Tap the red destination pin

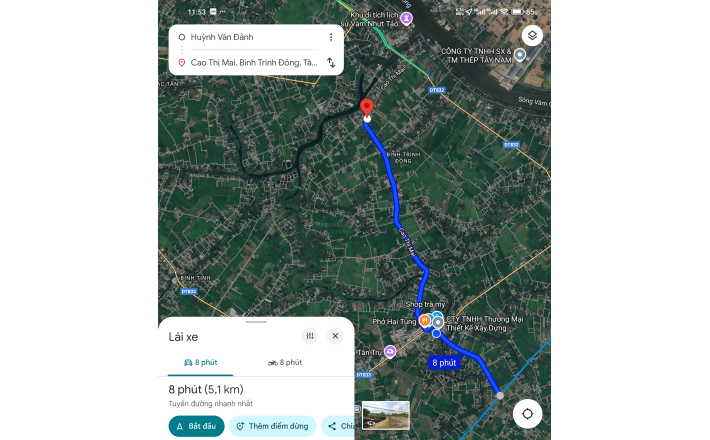click(x=366, y=108)
